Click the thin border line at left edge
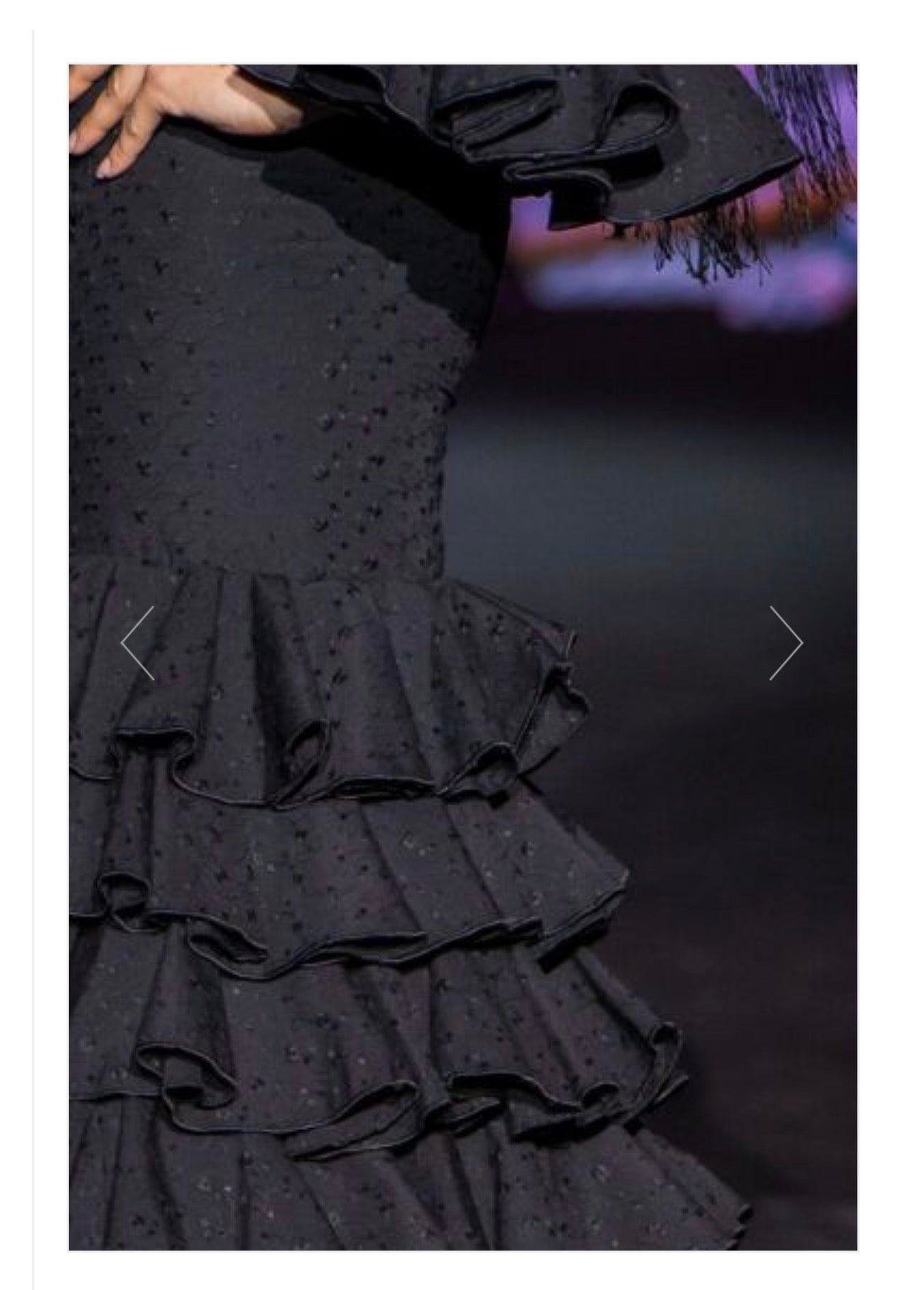Screen dimensions: 924x1290 [34, 645]
